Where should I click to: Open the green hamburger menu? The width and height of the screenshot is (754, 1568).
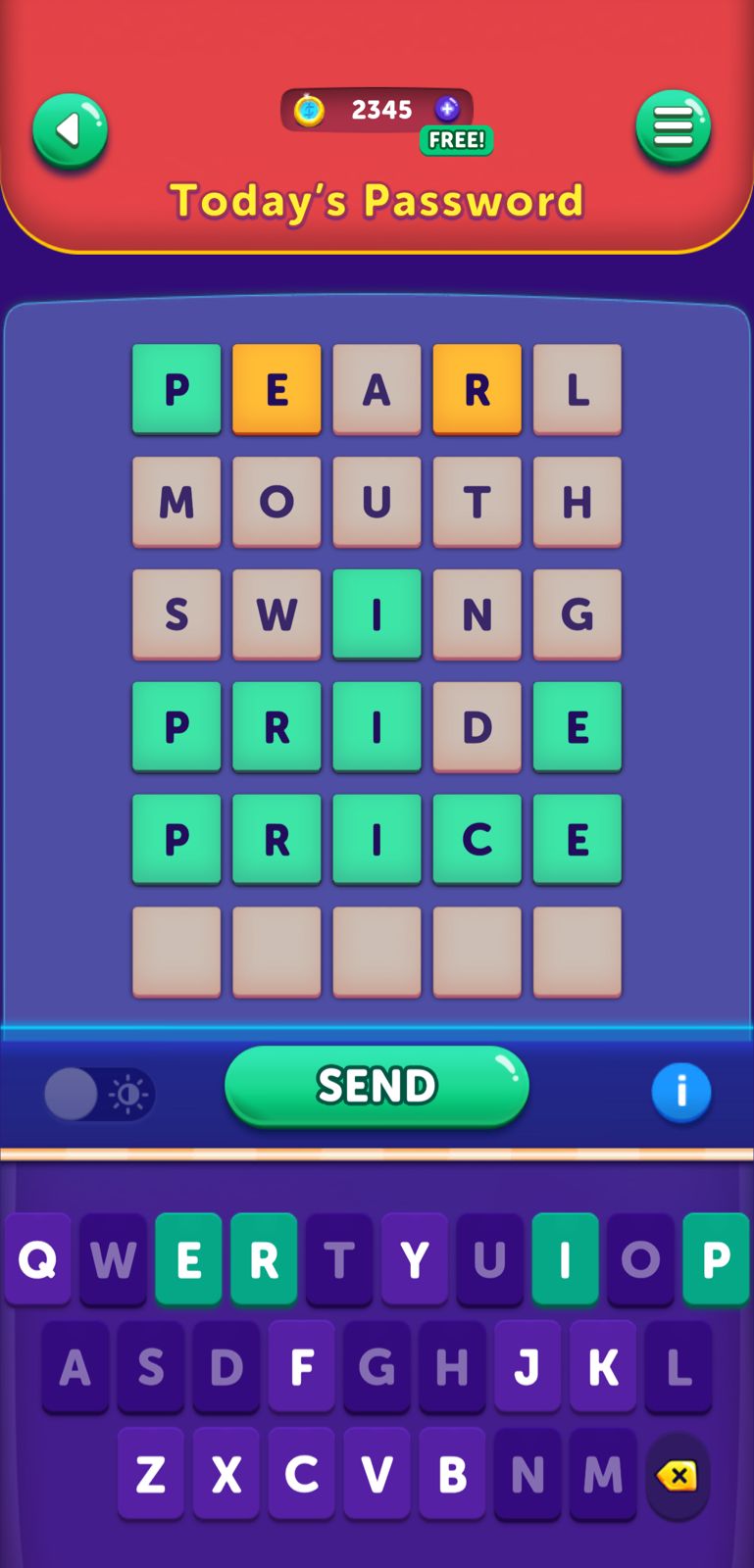pyautogui.click(x=673, y=127)
